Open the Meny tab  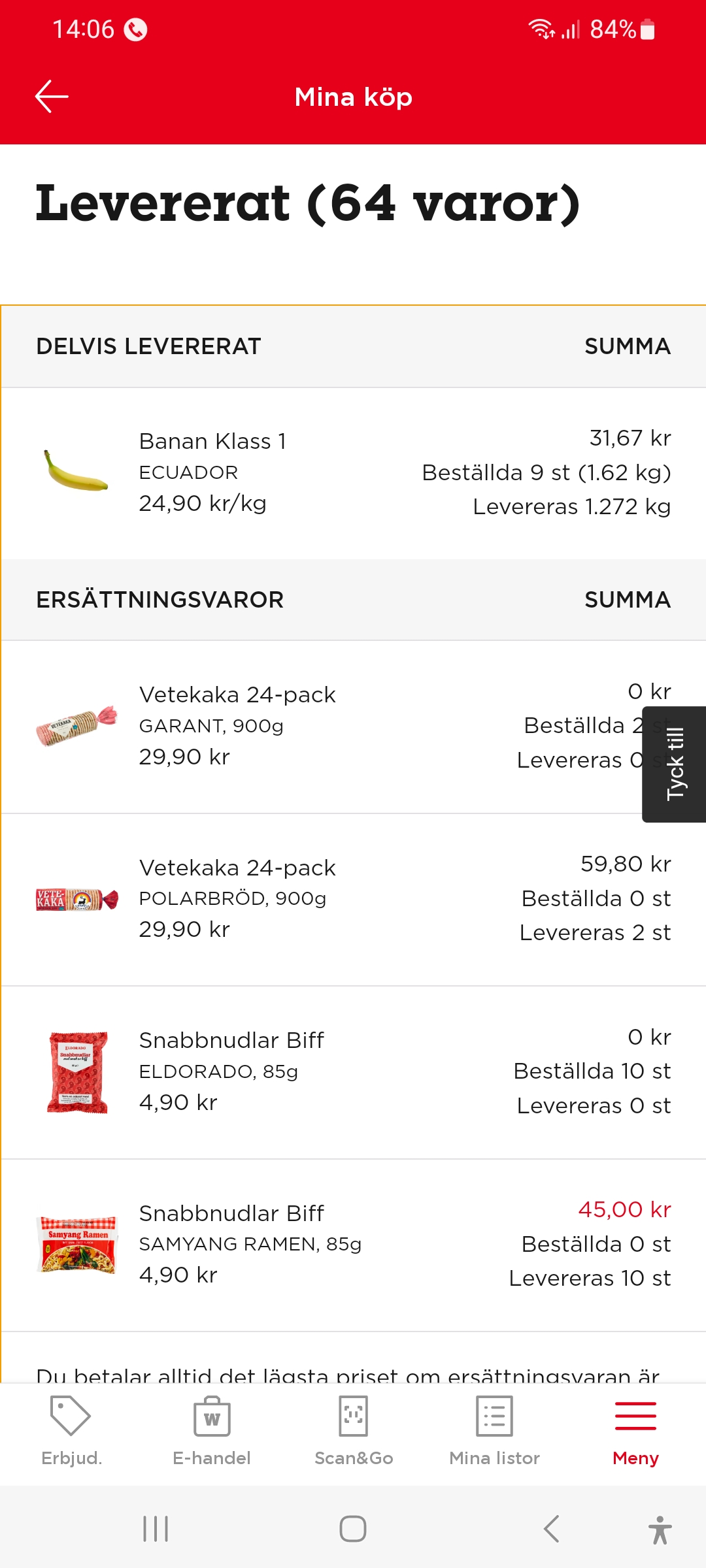[x=635, y=1431]
